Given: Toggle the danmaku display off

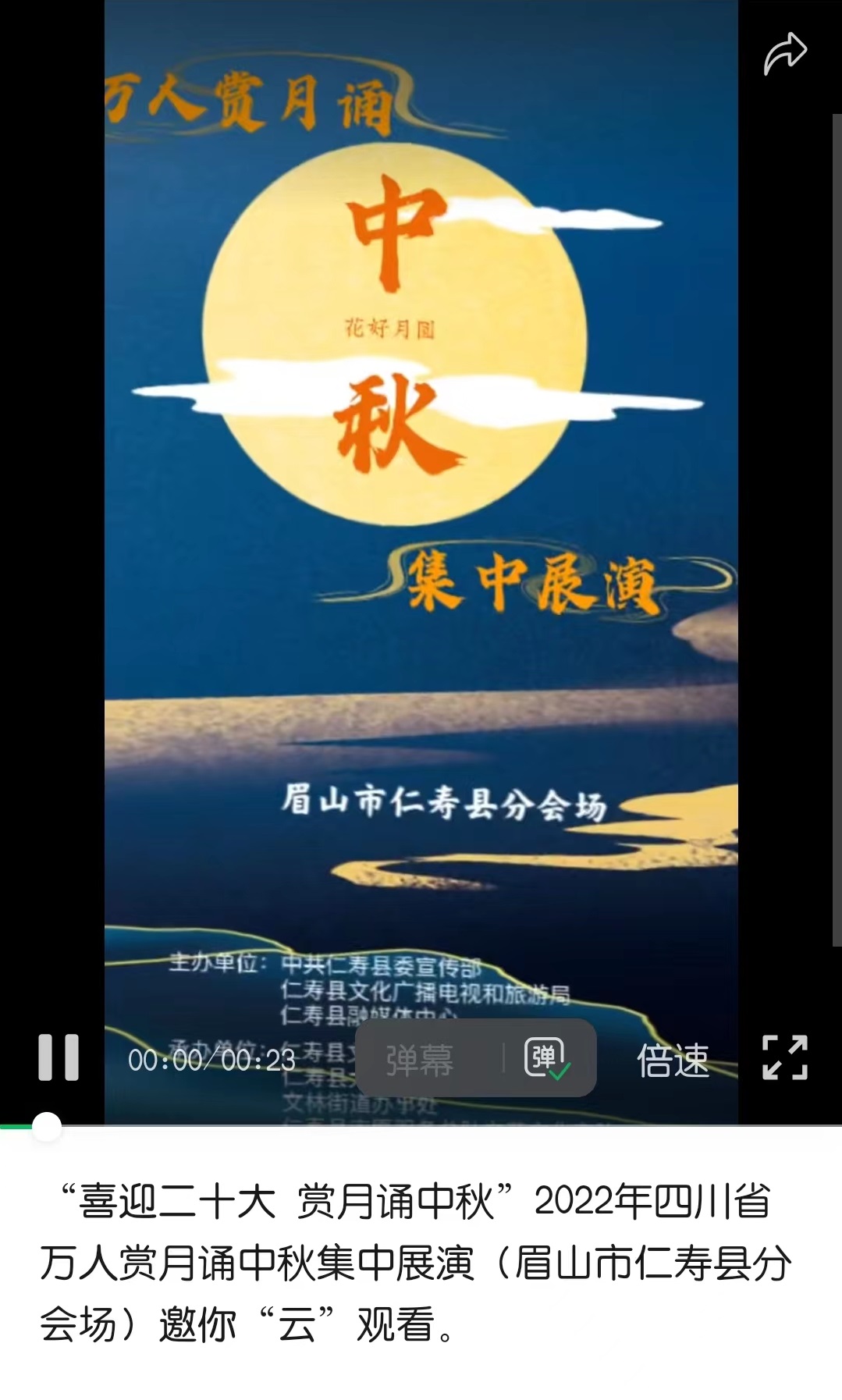Looking at the screenshot, I should click(546, 1058).
